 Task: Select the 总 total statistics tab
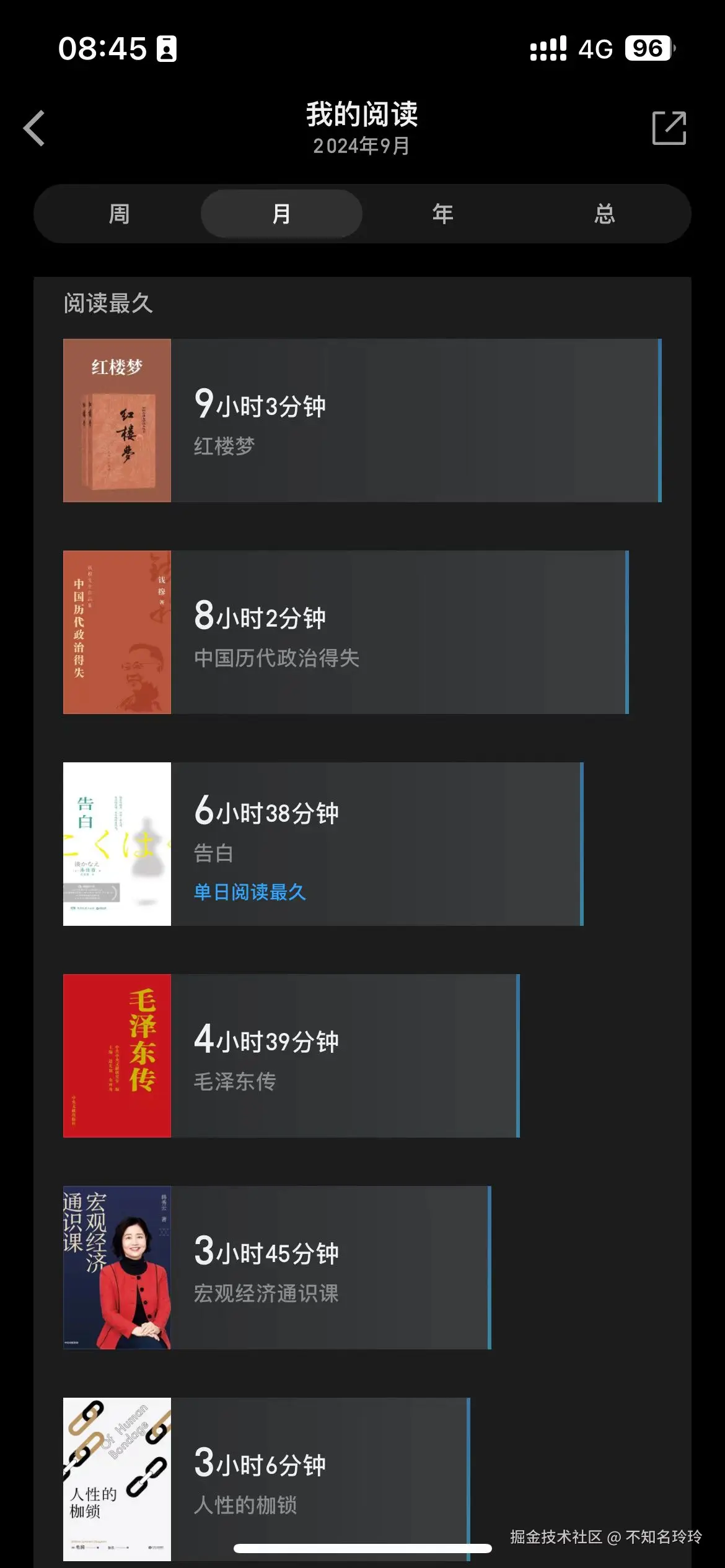pyautogui.click(x=604, y=212)
